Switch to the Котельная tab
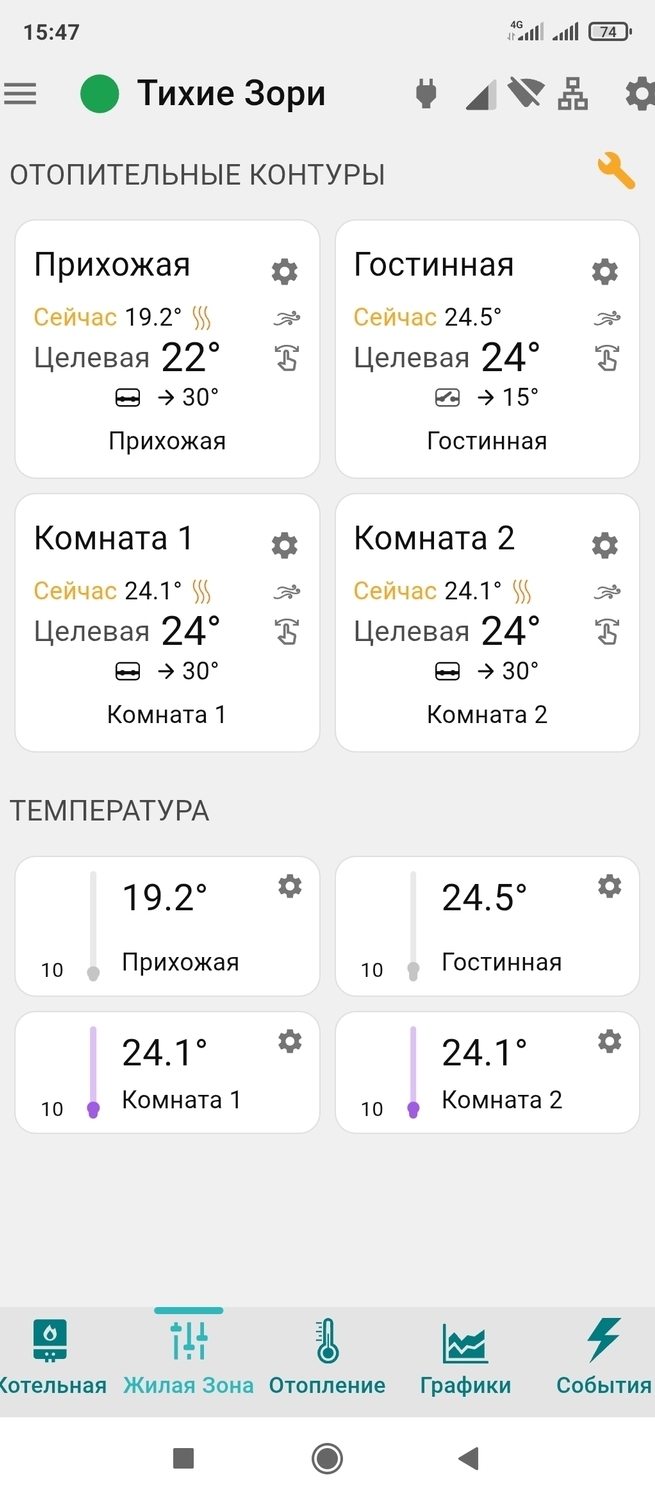 [x=51, y=1357]
